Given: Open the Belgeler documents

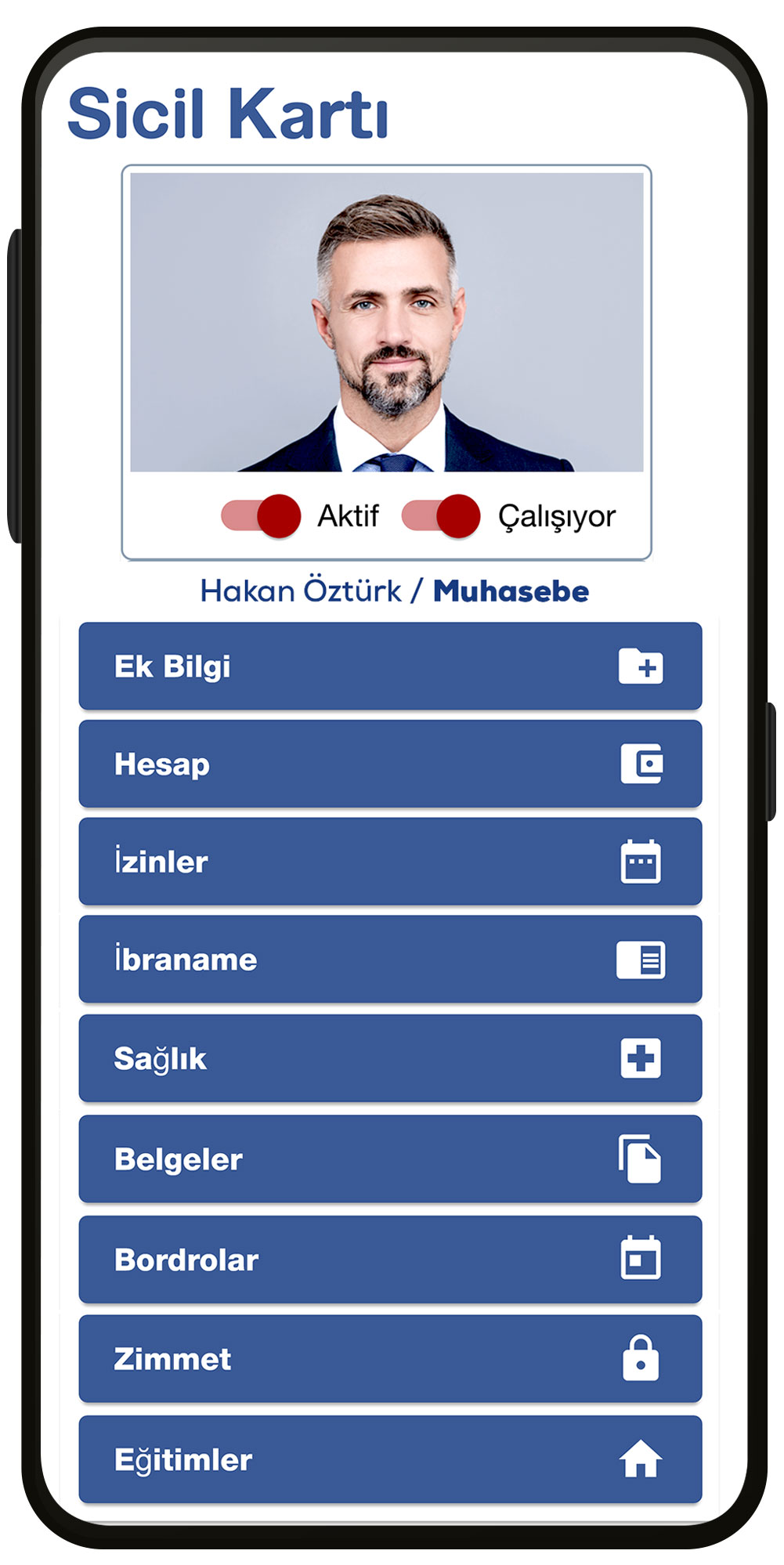Looking at the screenshot, I should coord(390,1159).
